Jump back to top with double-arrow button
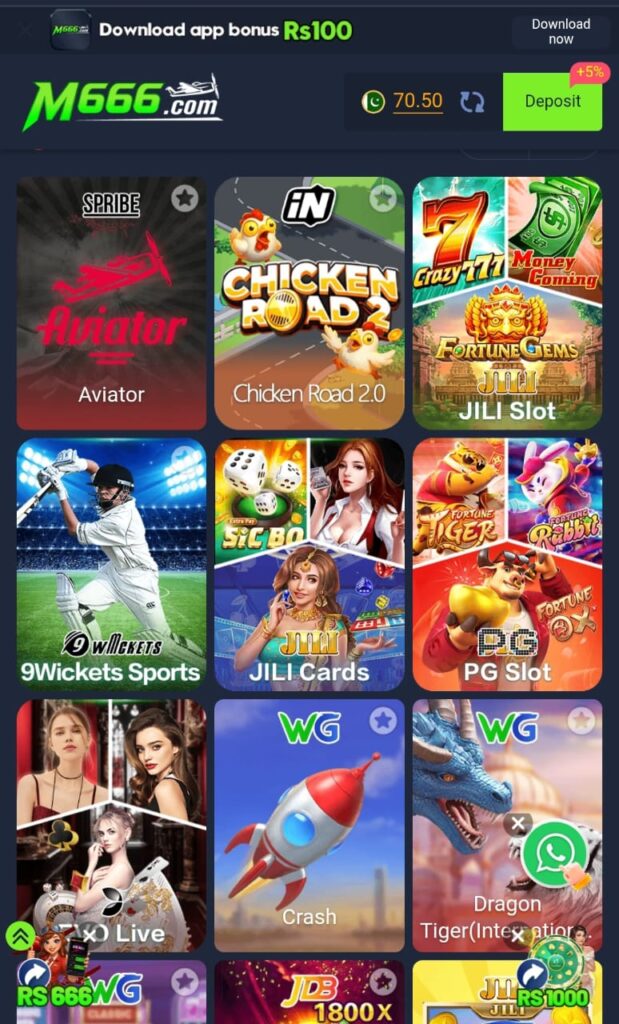This screenshot has width=619, height=1024. click(21, 936)
